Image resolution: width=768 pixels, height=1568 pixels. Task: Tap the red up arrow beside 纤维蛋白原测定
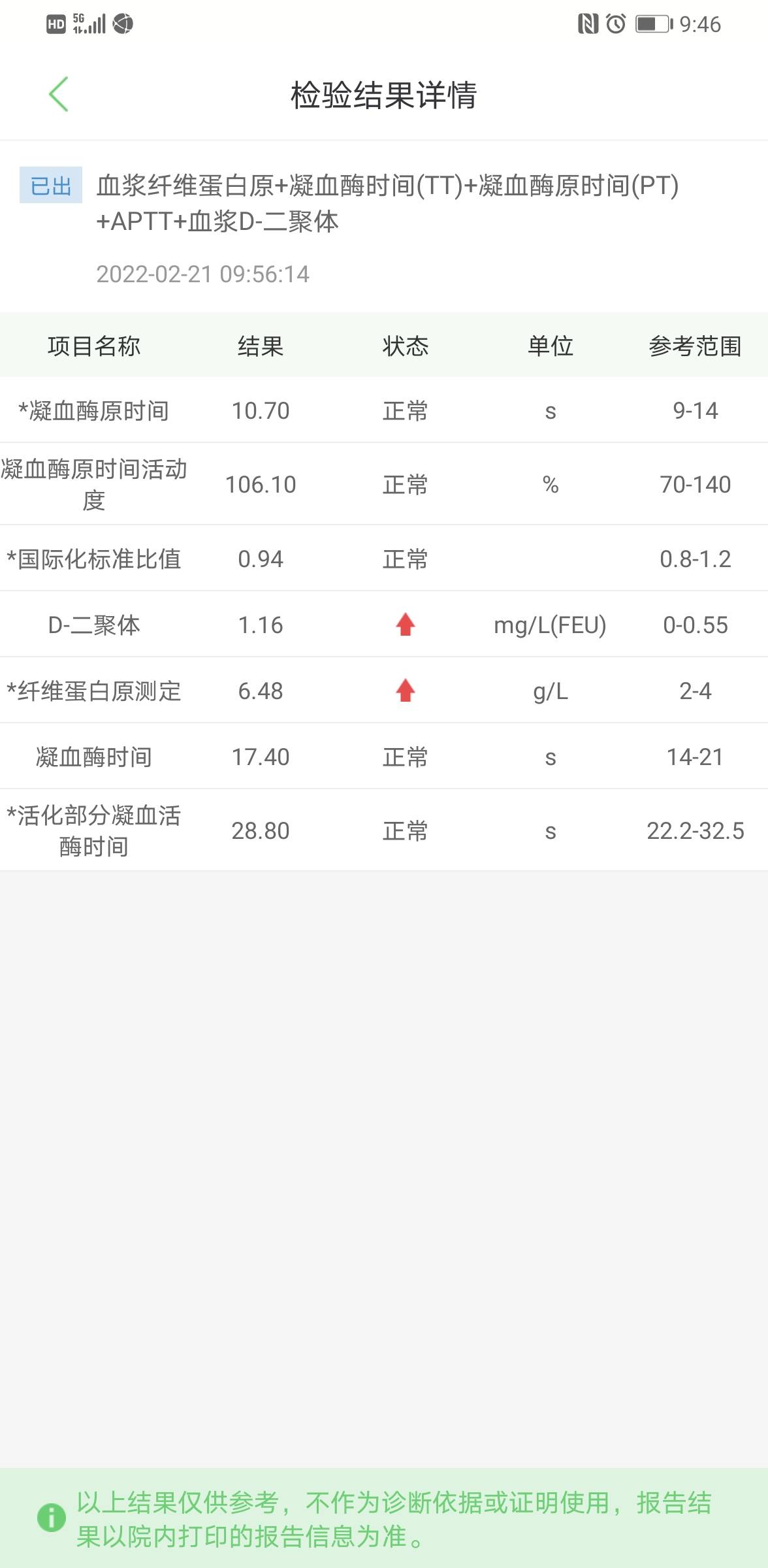click(x=405, y=690)
